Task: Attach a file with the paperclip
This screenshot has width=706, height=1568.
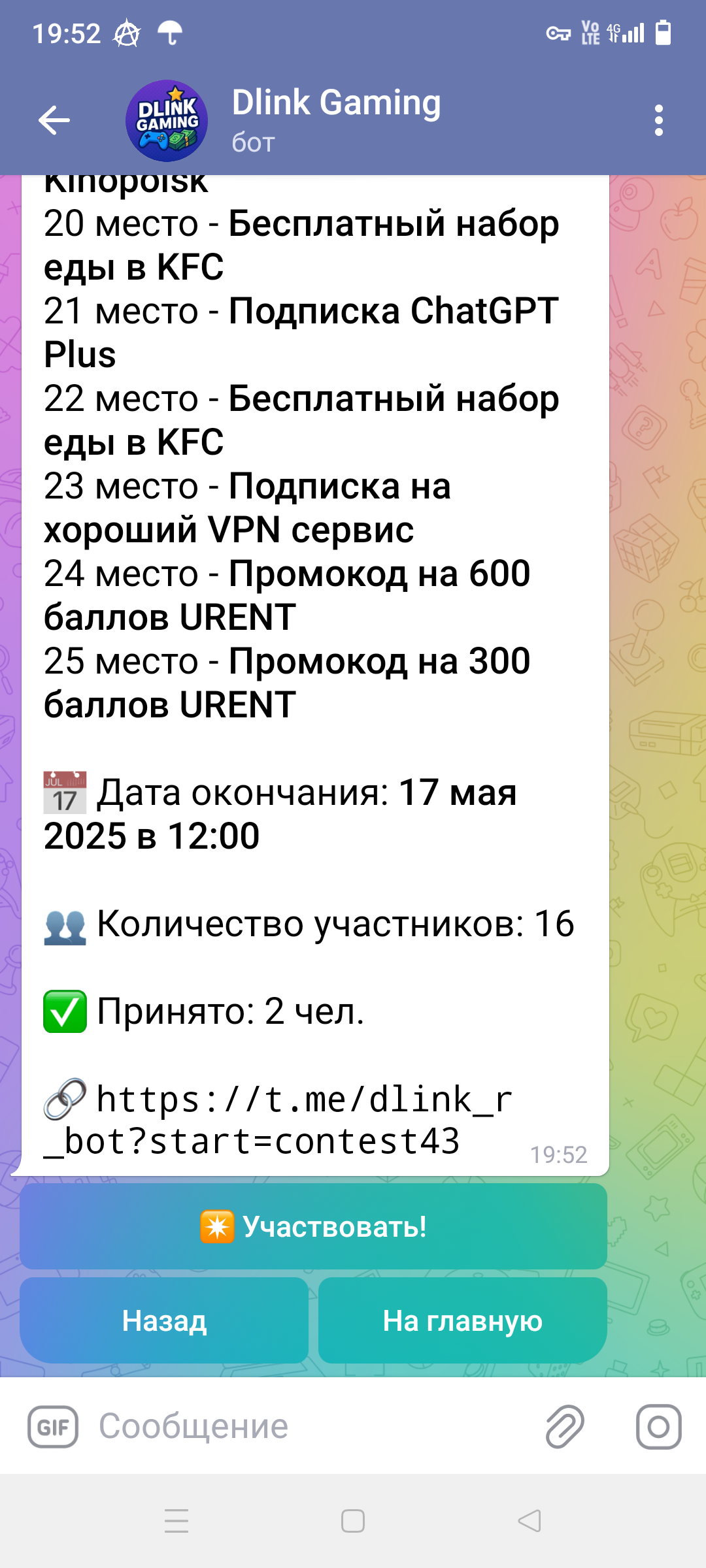Action: click(x=564, y=1427)
